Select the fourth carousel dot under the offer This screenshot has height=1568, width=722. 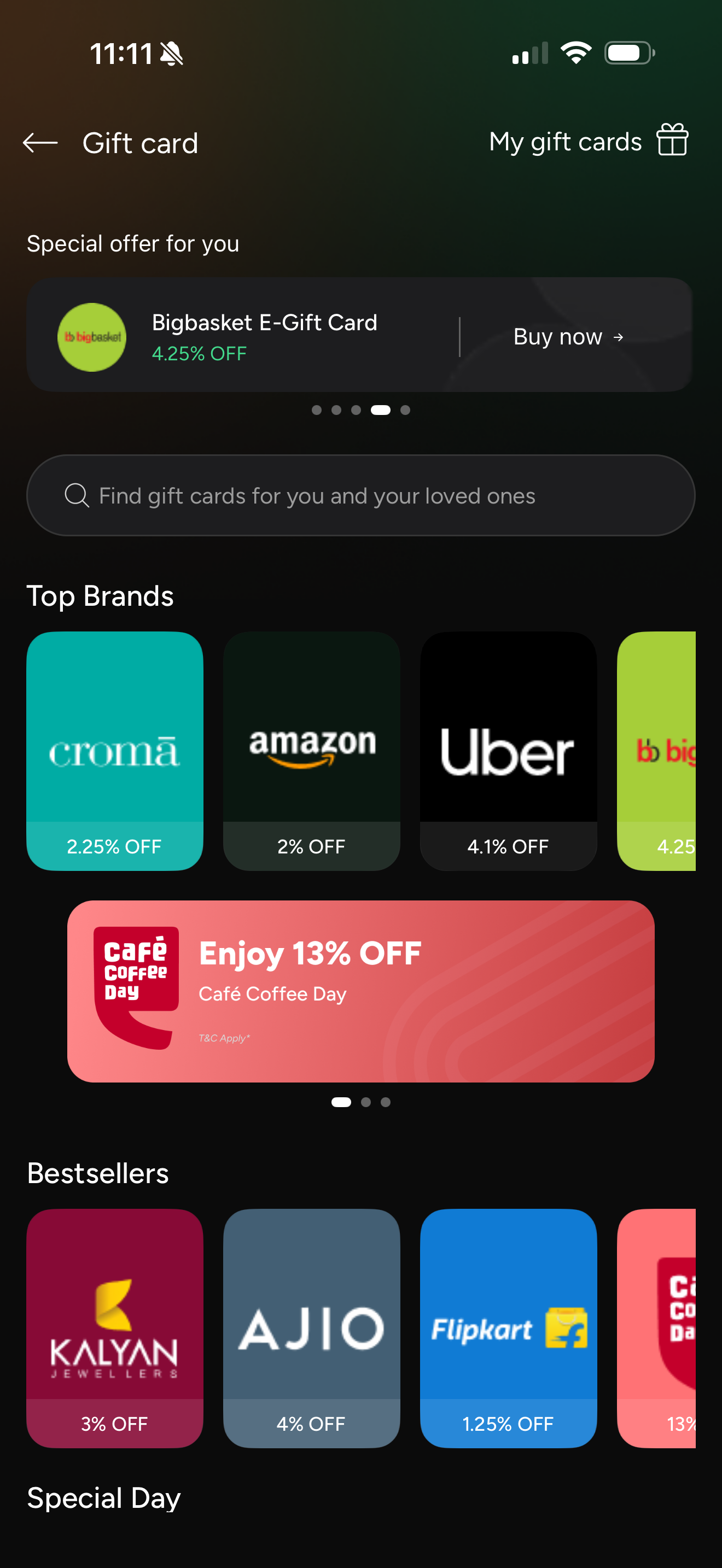[382, 409]
